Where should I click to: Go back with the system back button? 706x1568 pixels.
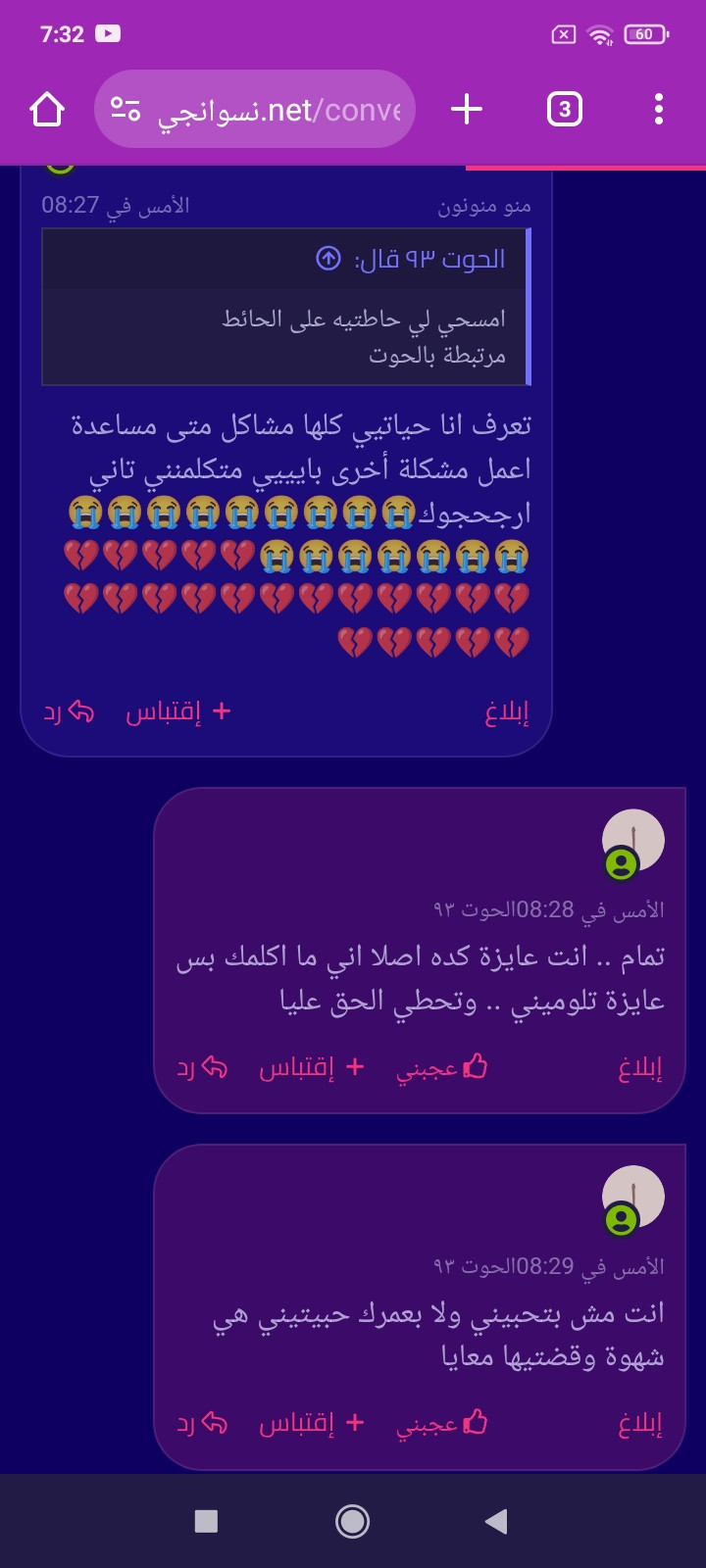(496, 1521)
